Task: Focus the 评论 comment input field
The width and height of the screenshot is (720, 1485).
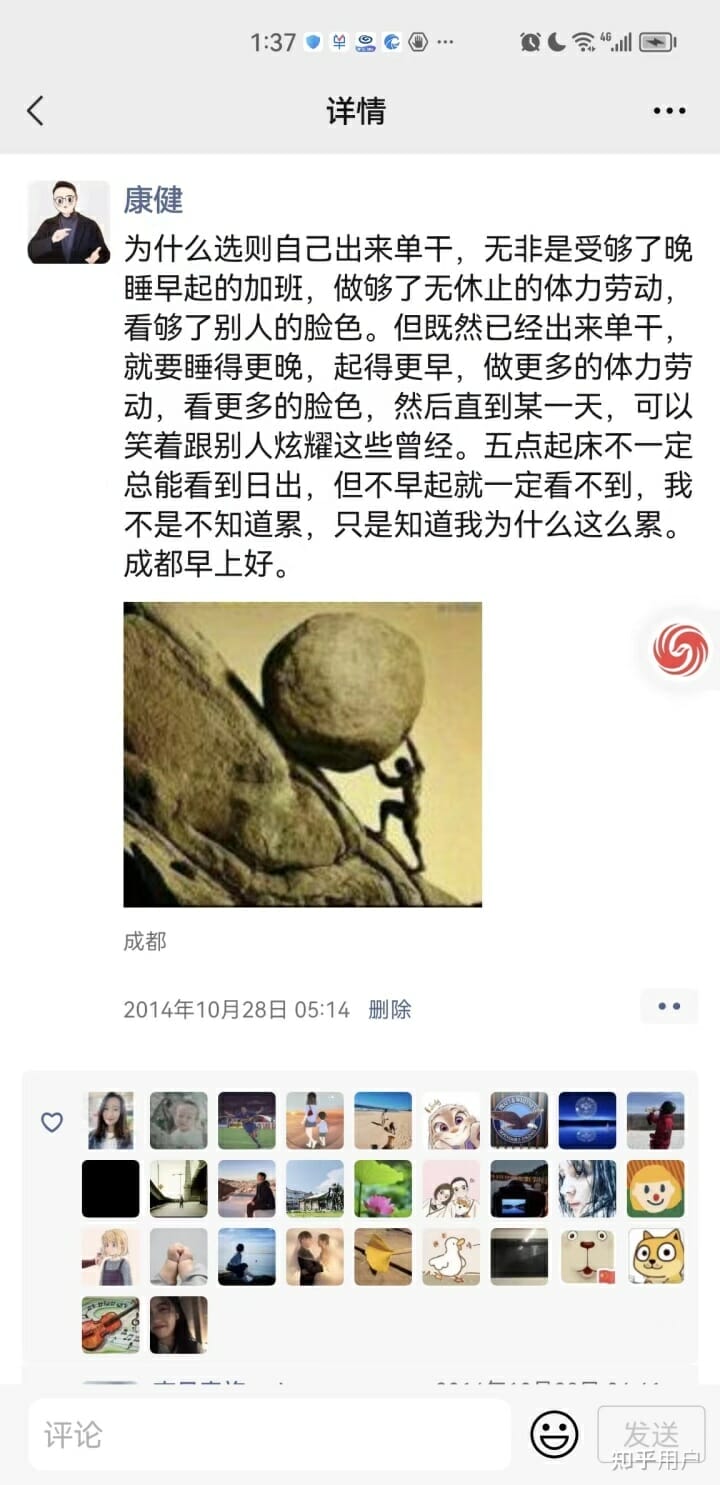Action: [268, 1435]
